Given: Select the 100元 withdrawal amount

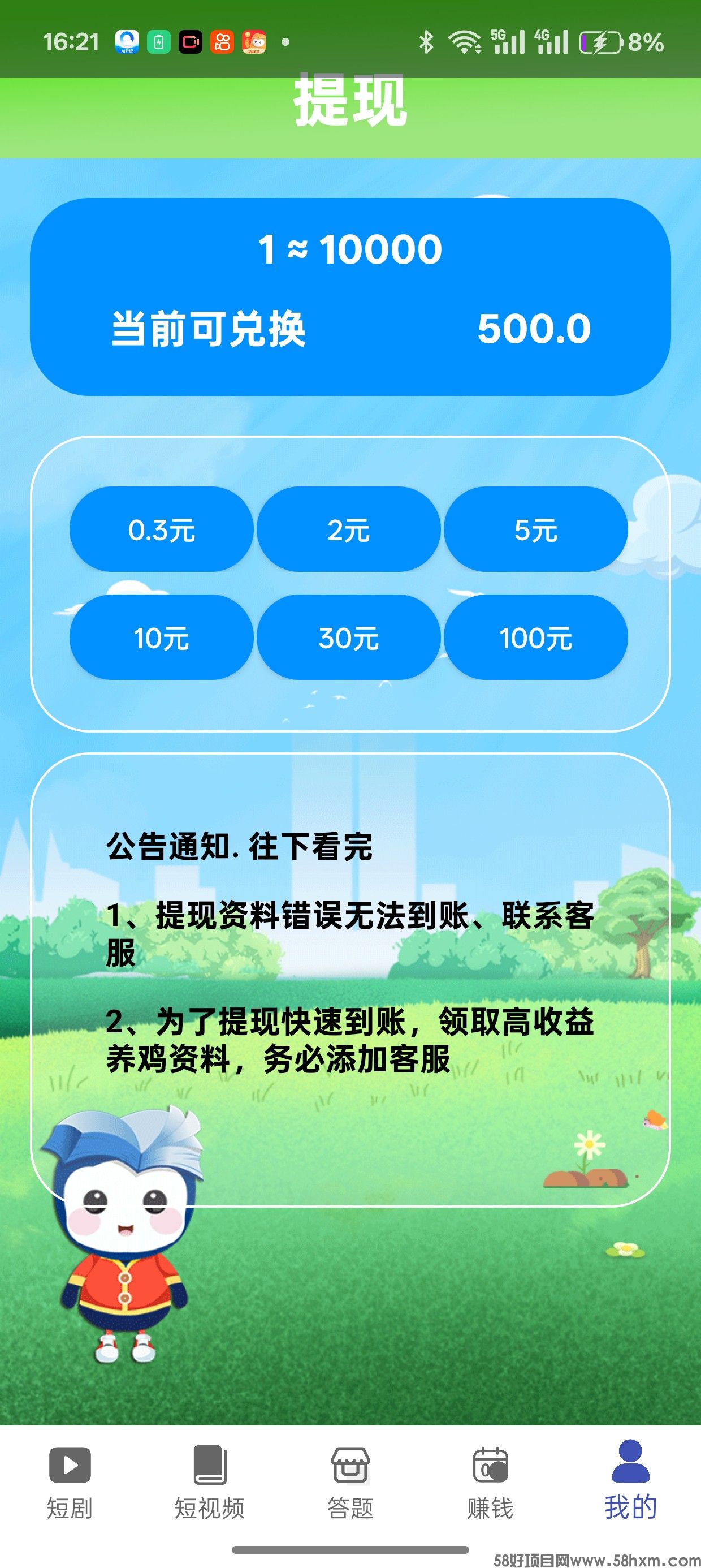Looking at the screenshot, I should tap(537, 638).
